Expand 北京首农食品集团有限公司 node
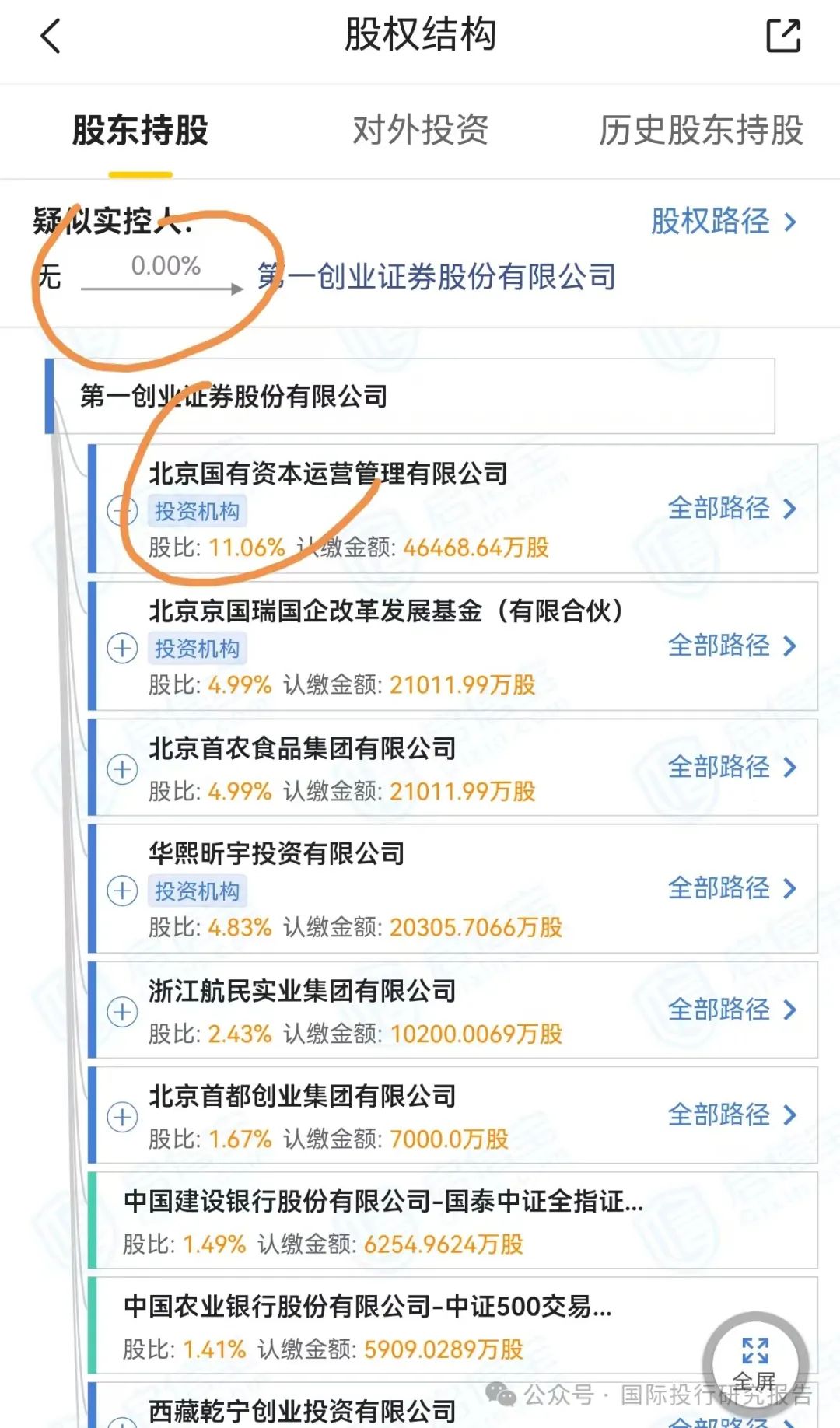Screen dimensions: 840x1428 (x=122, y=769)
